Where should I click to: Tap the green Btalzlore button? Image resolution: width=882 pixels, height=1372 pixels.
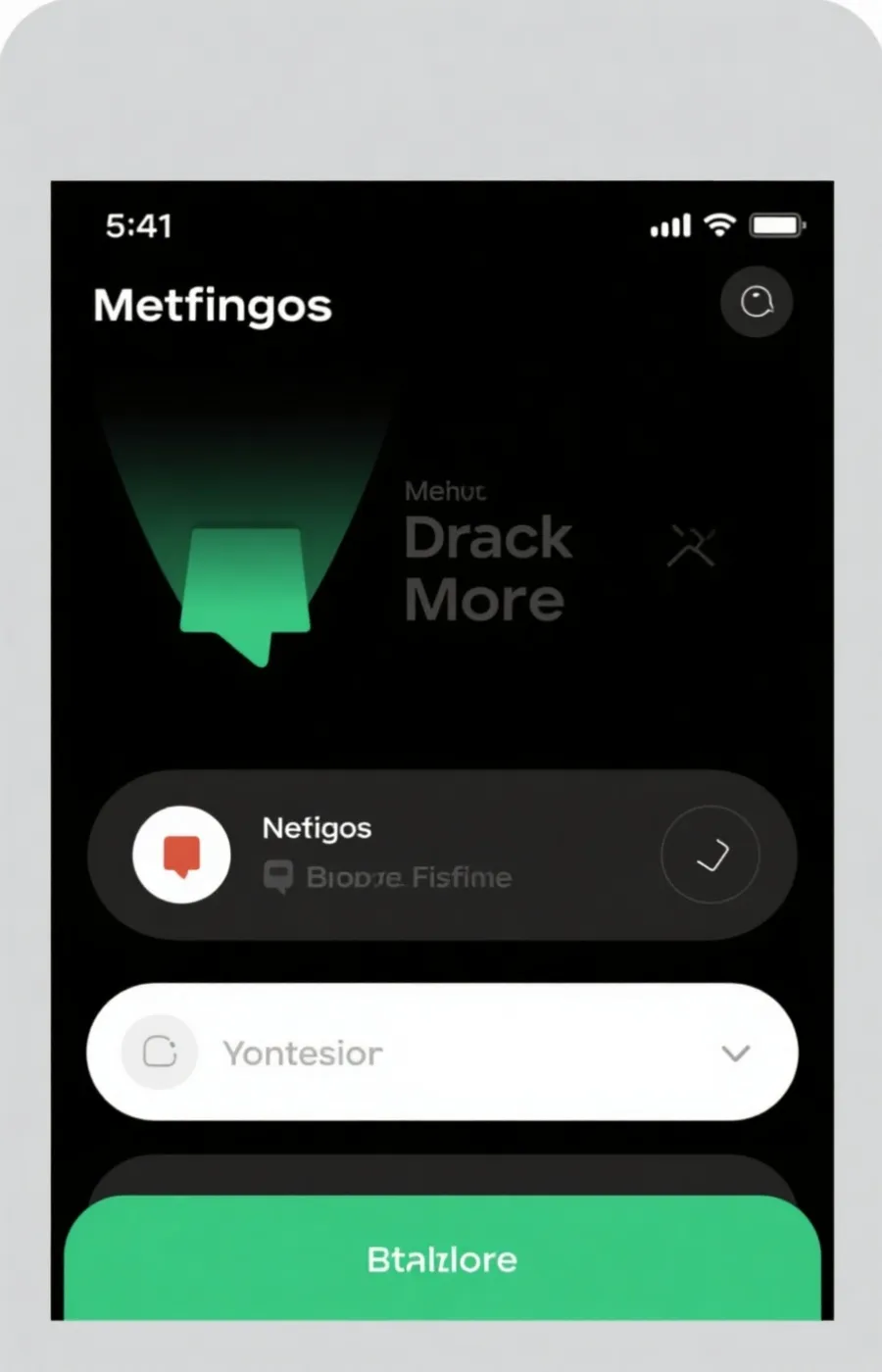(442, 1259)
